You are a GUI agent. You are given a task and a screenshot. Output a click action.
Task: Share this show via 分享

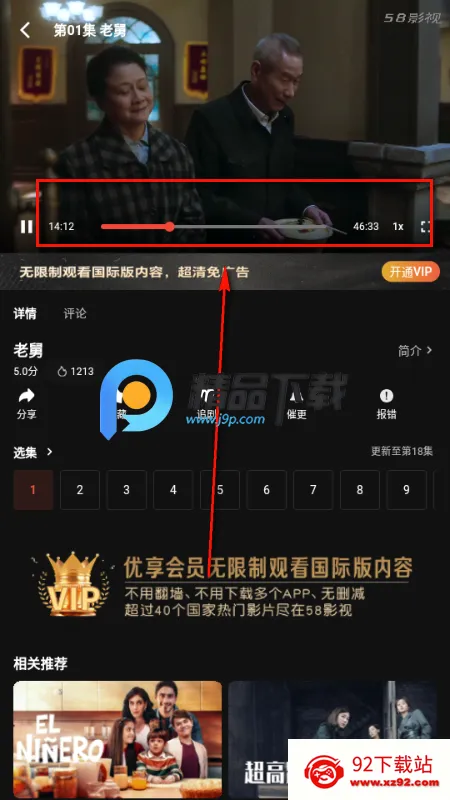point(27,404)
